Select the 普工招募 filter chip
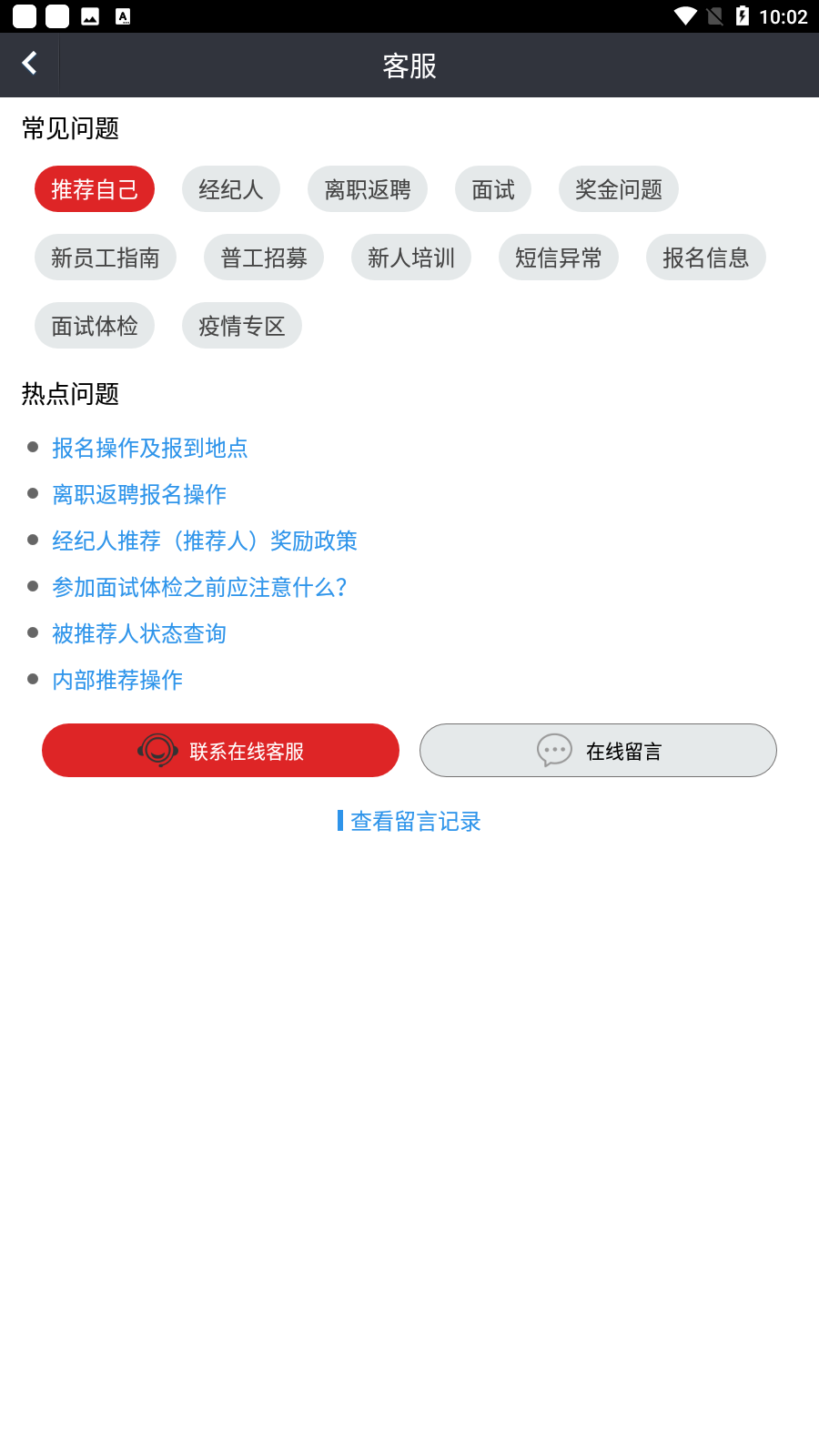 [x=264, y=257]
